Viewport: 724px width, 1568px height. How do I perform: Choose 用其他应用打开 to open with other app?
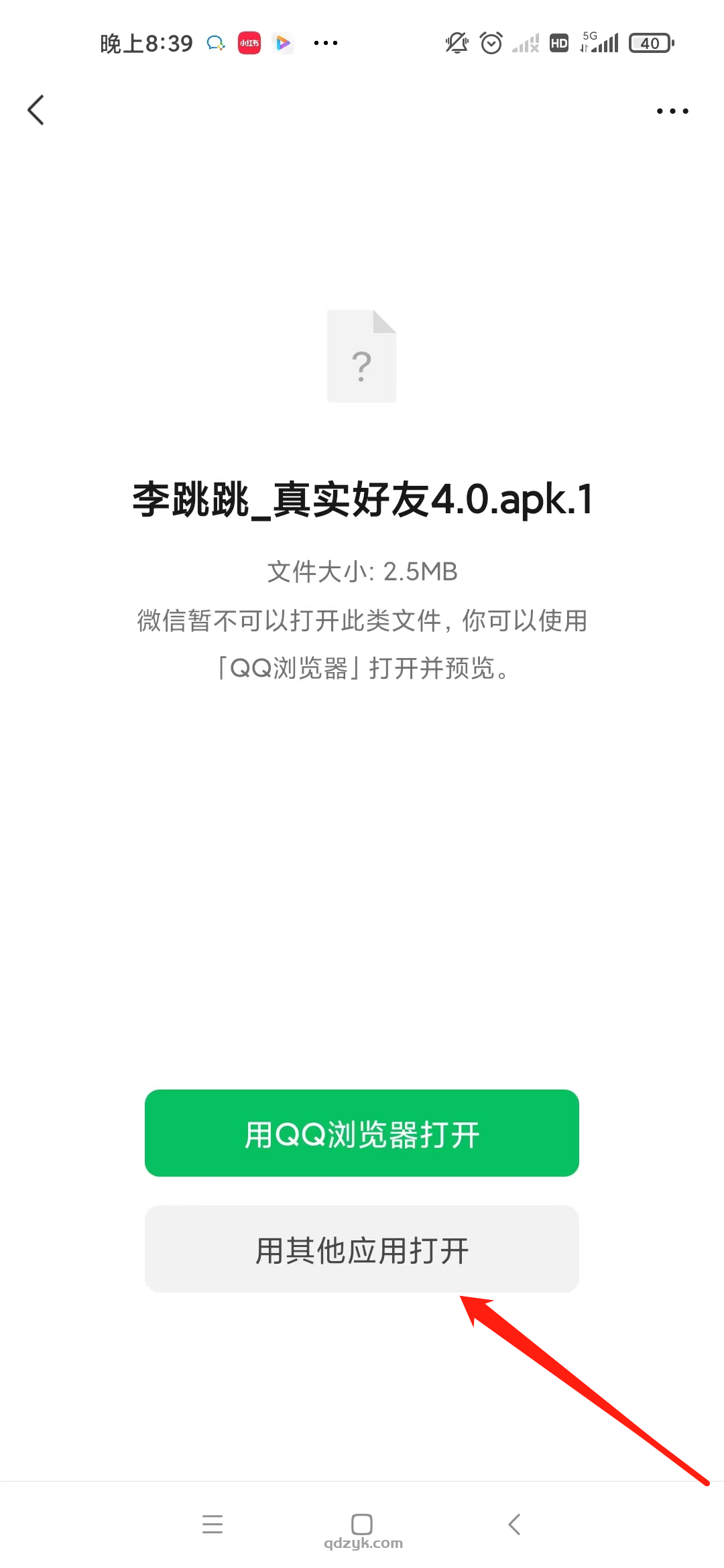click(x=362, y=1249)
